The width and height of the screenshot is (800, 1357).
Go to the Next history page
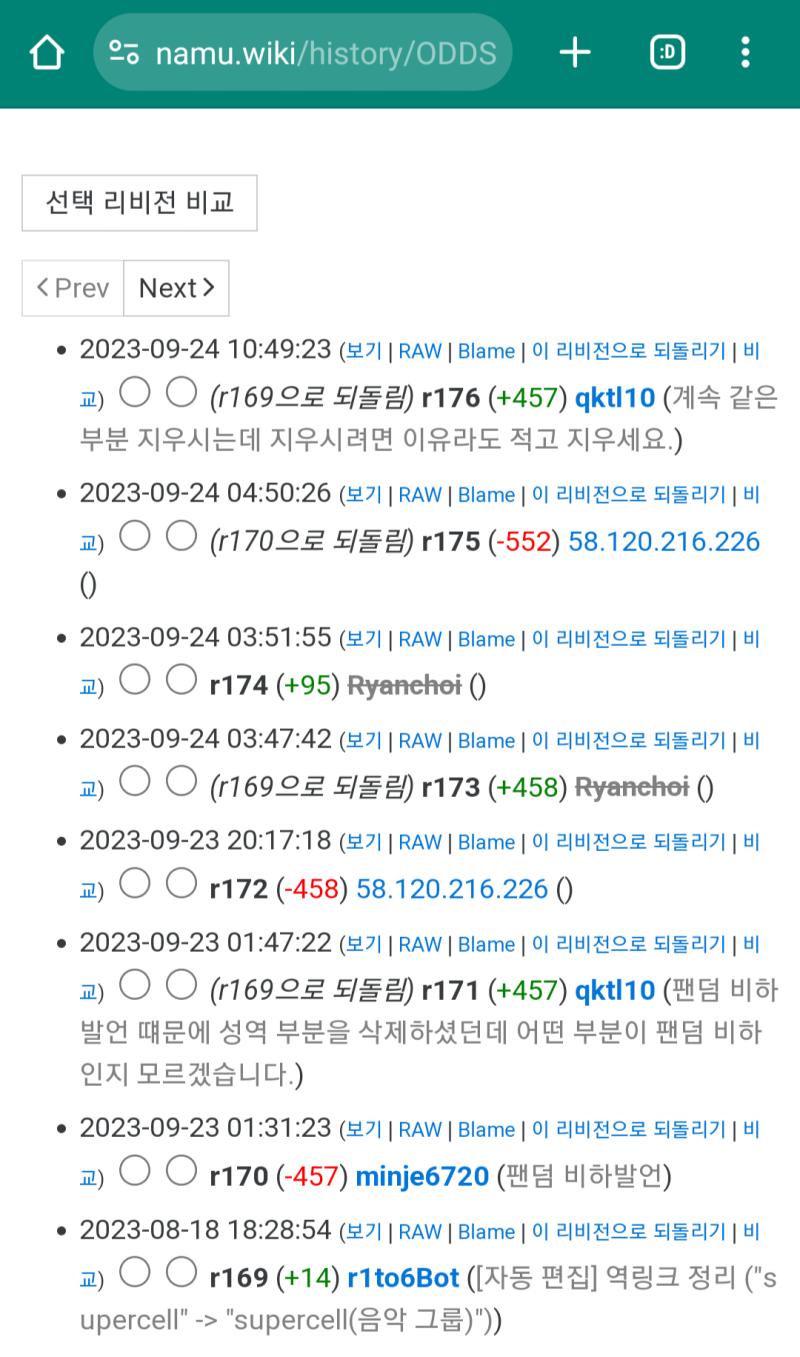pos(176,288)
